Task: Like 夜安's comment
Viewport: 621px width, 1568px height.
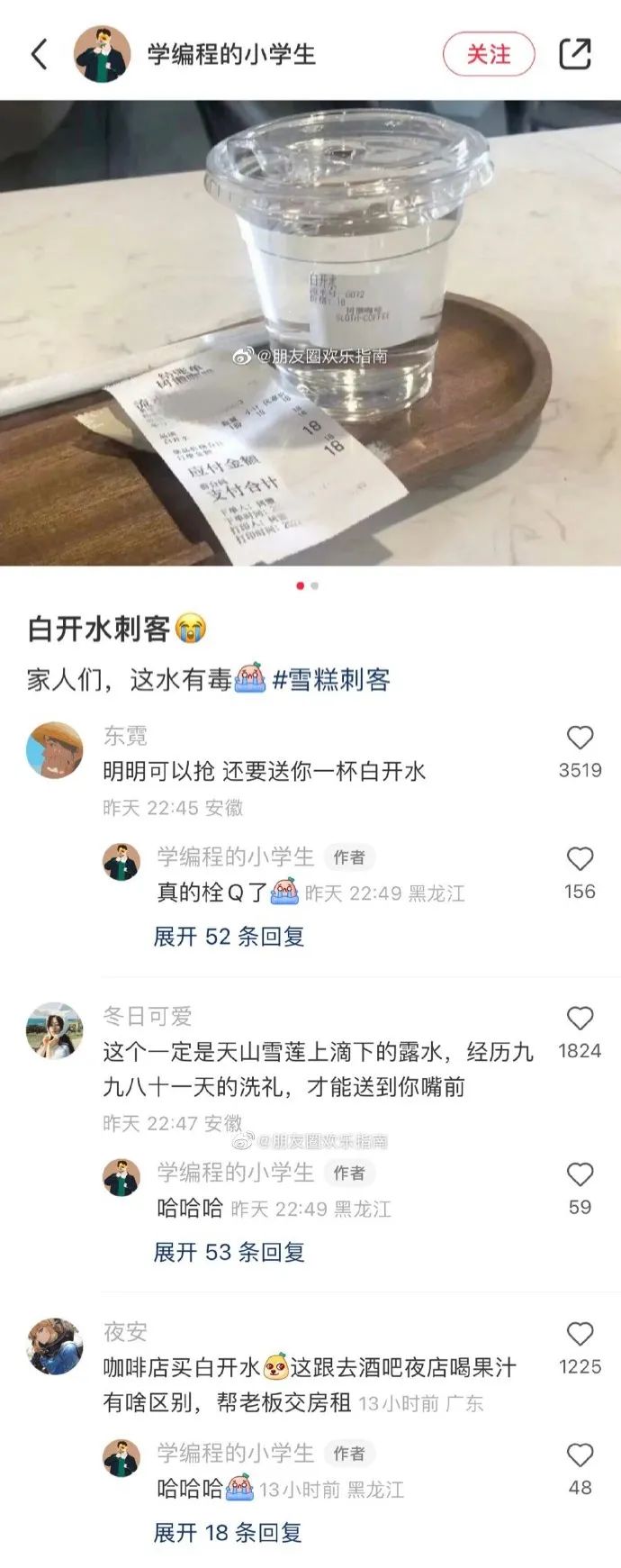Action: 580,1335
